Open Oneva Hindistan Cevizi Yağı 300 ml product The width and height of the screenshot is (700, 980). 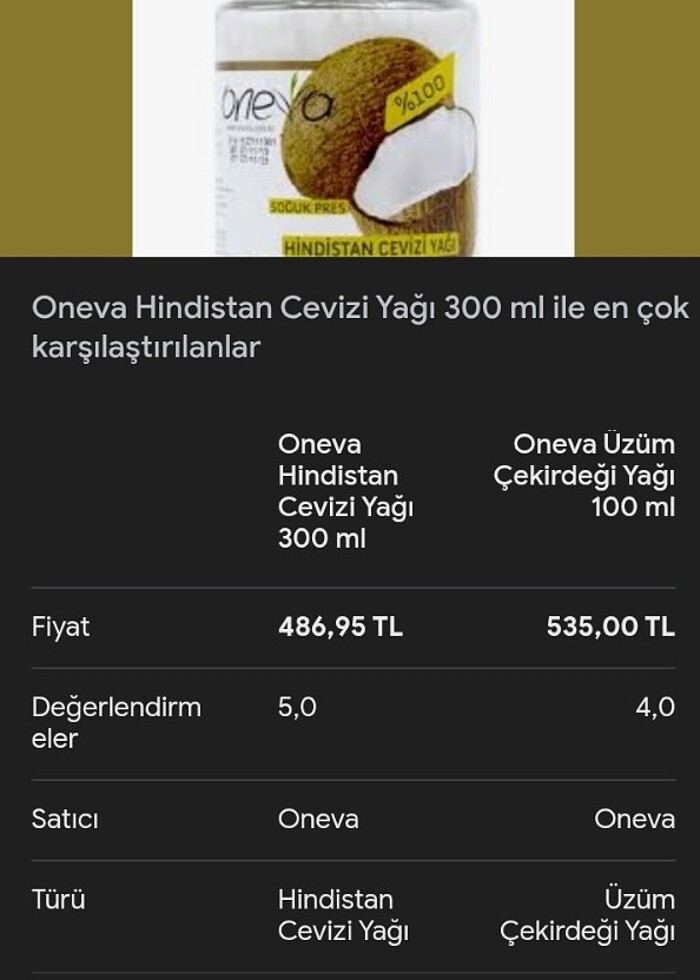click(345, 491)
